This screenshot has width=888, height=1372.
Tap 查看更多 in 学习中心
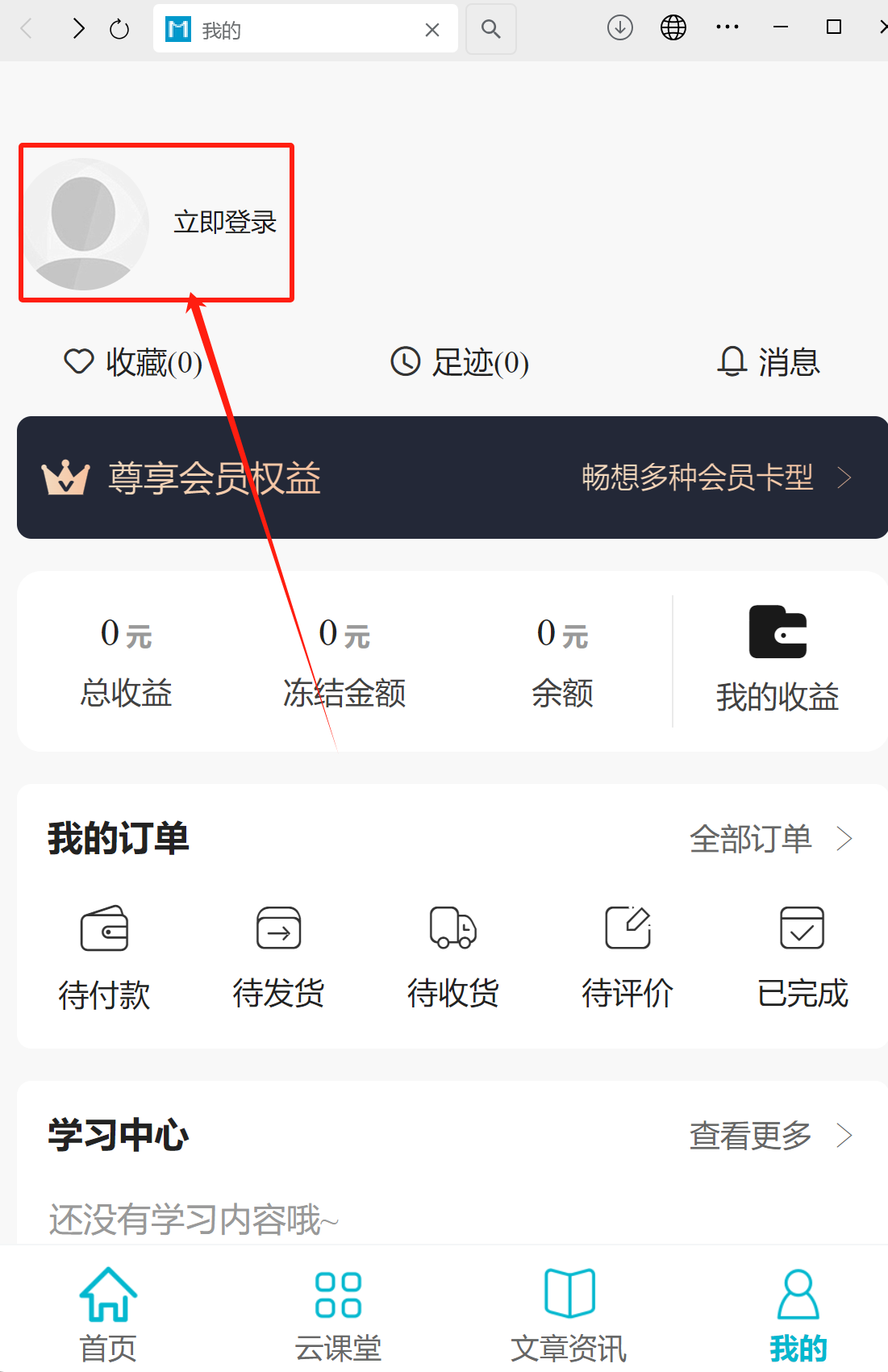(x=769, y=1136)
